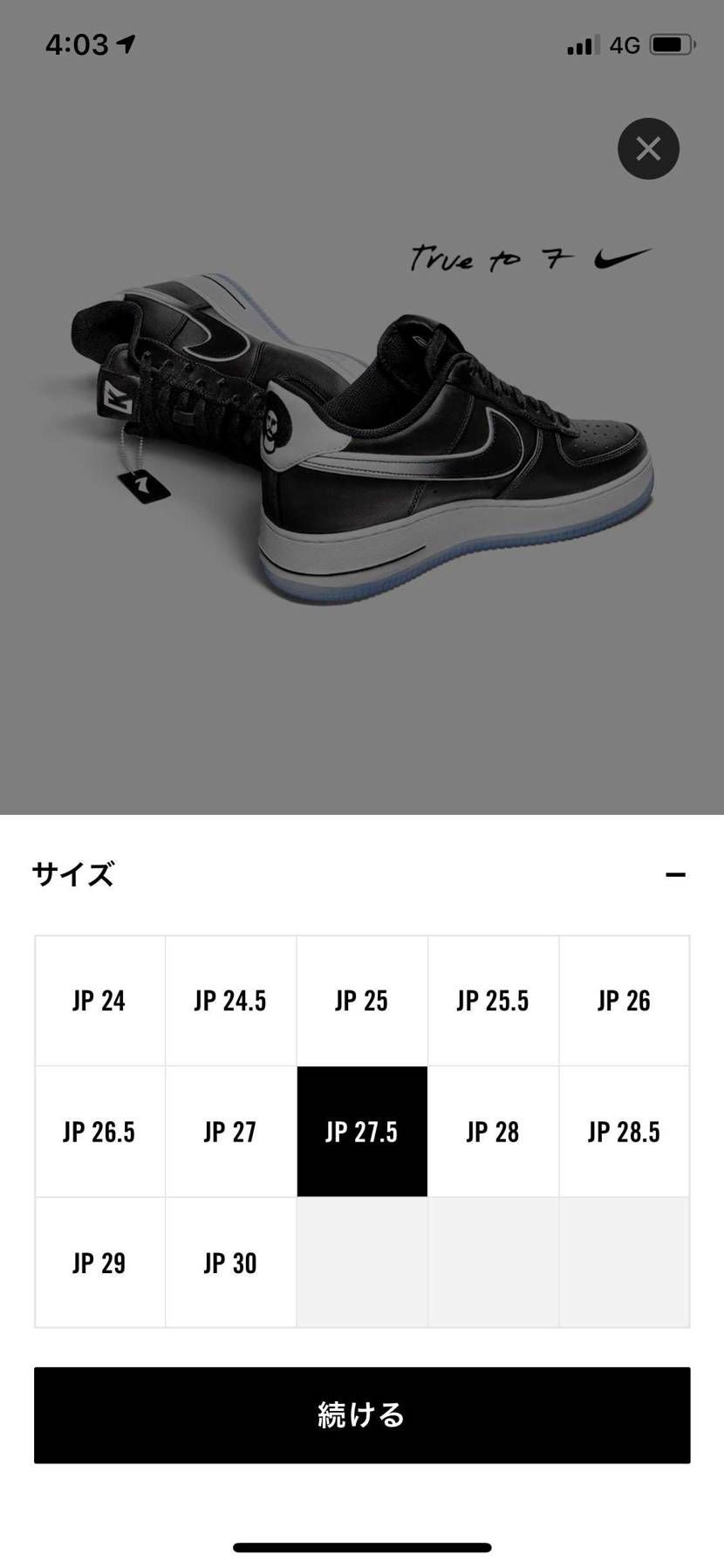Collapse the サイズ section

coord(675,873)
